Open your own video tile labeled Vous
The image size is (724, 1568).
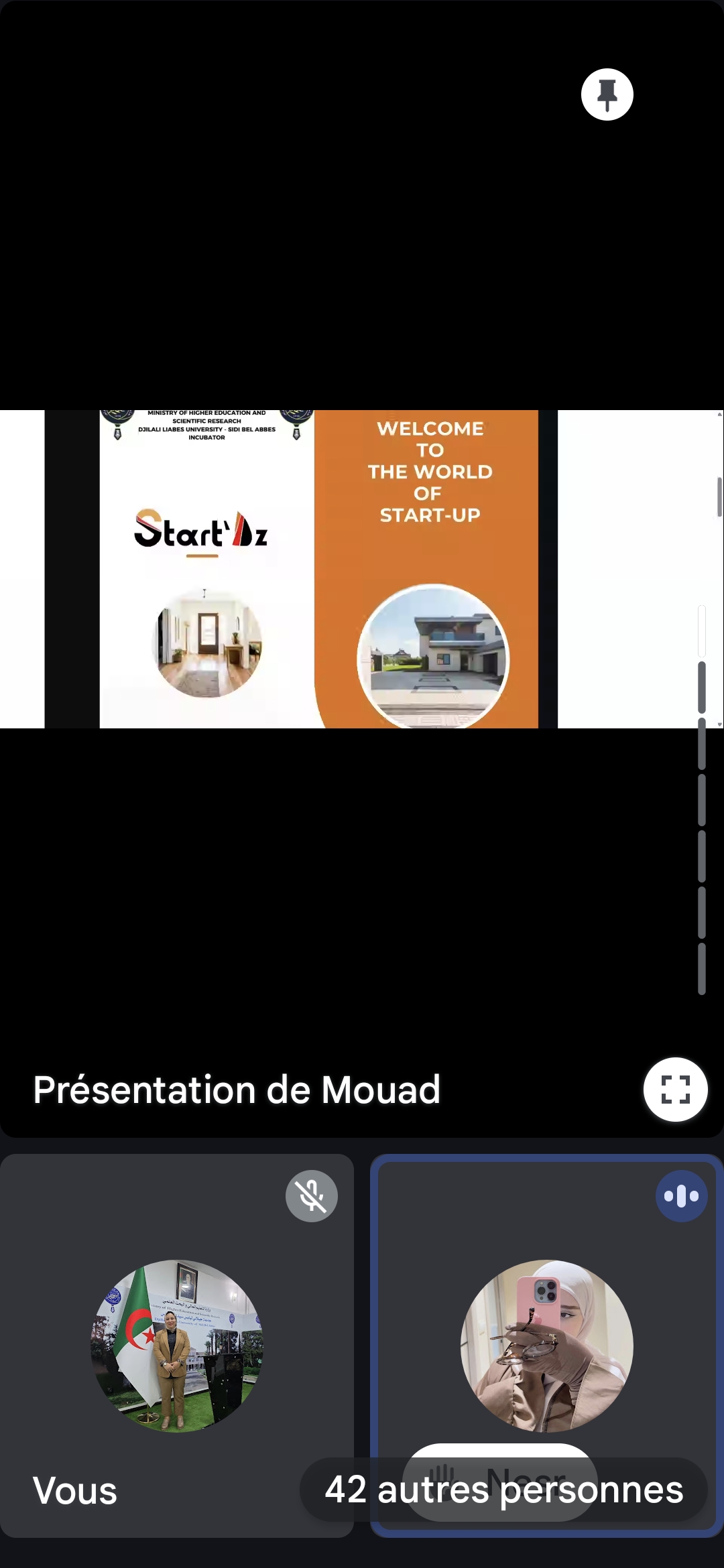coord(177,1346)
